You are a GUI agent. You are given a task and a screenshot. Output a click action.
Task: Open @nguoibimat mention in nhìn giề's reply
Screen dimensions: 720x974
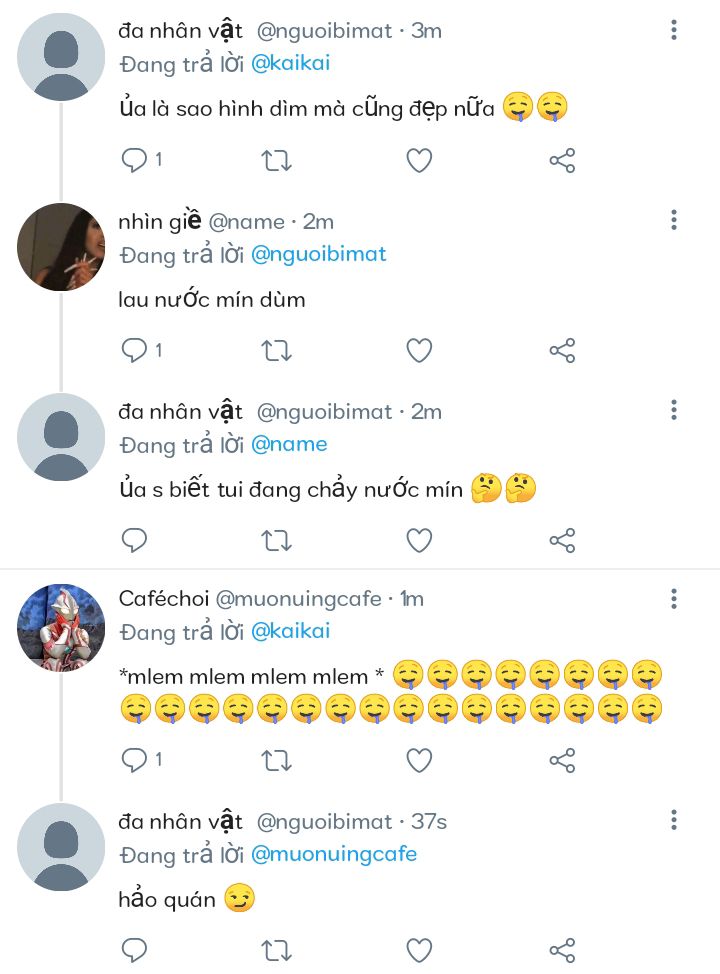coord(318,254)
